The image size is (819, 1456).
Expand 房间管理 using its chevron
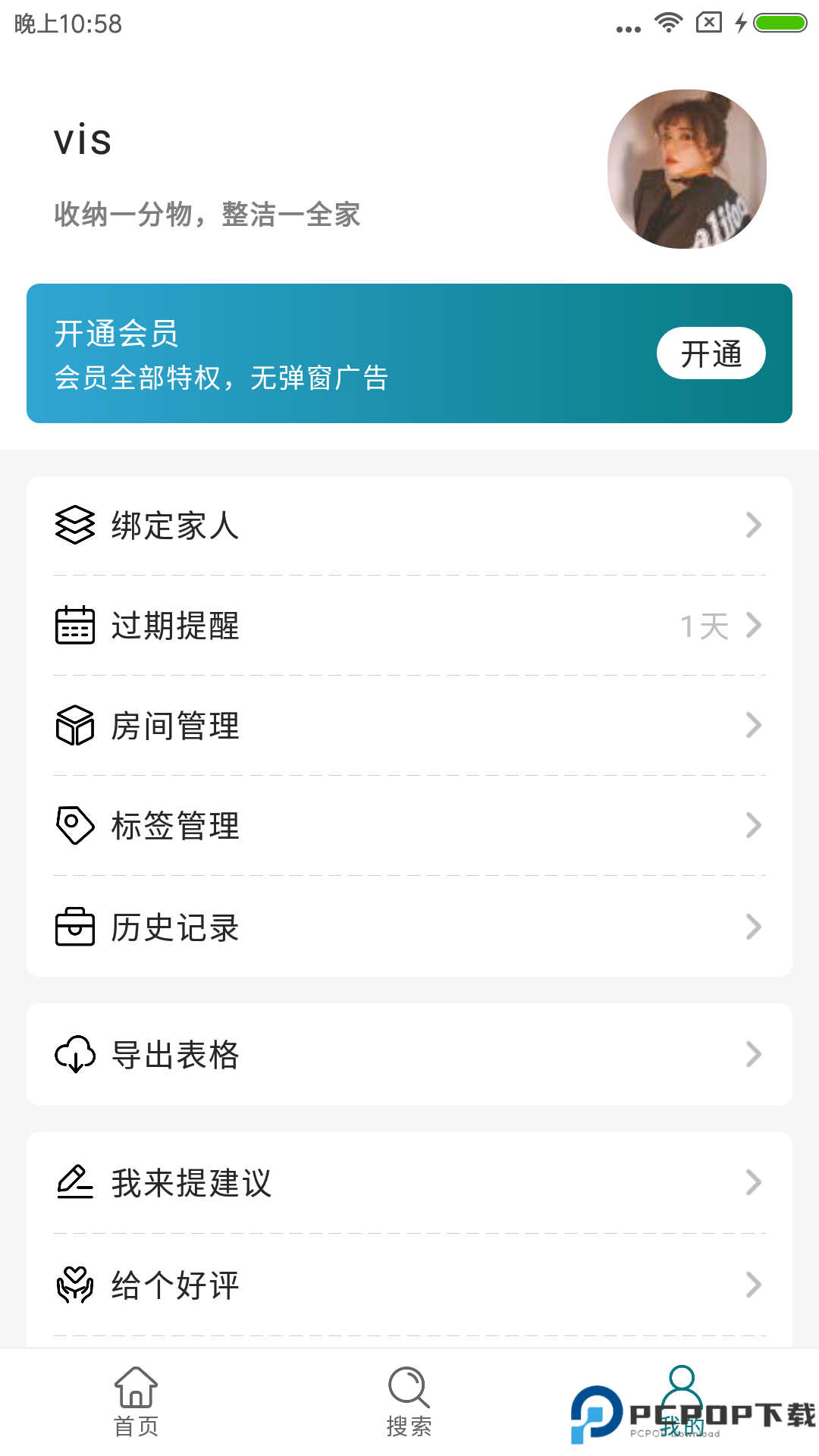tap(752, 726)
